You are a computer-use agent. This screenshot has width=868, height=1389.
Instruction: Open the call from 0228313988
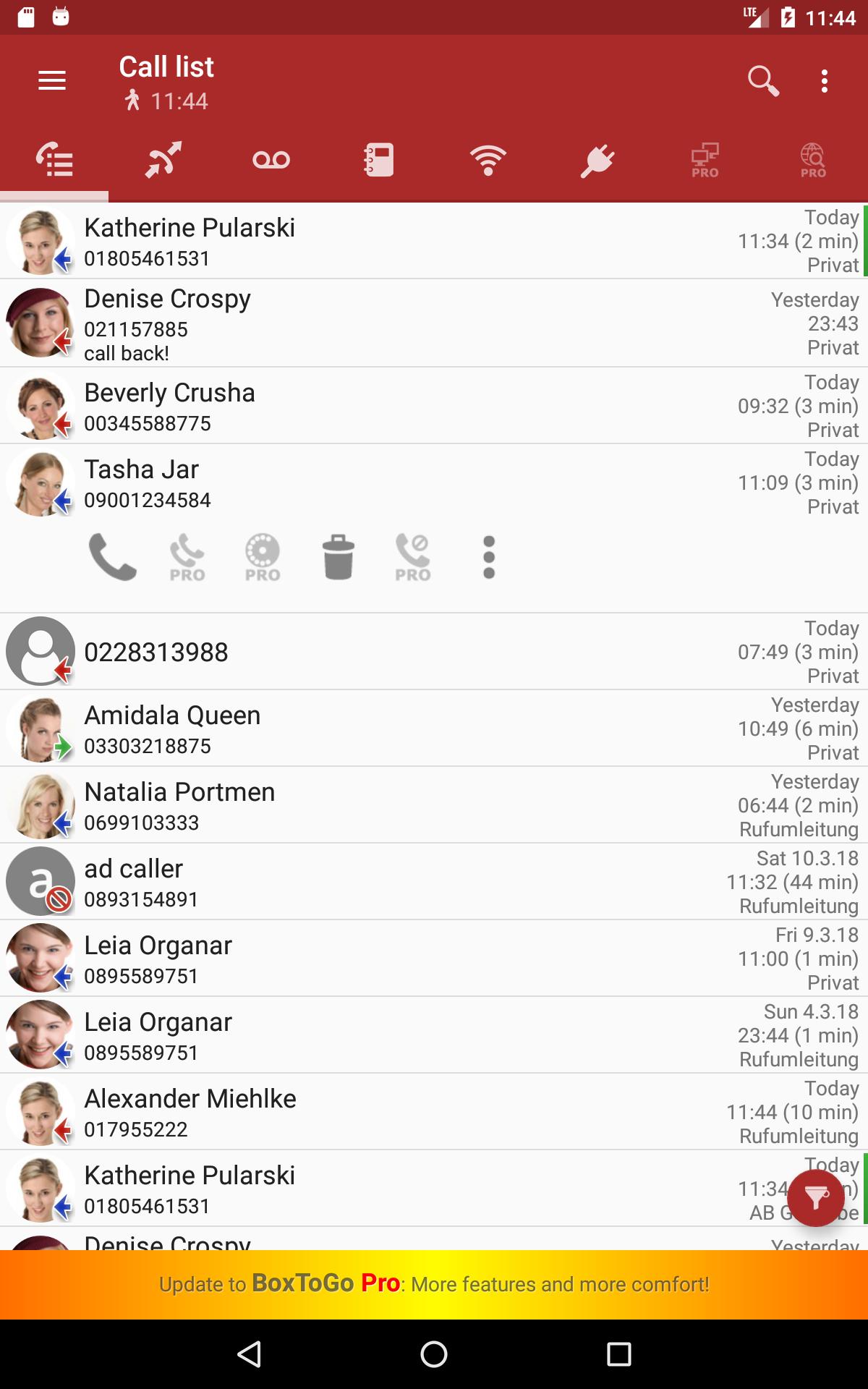click(434, 652)
